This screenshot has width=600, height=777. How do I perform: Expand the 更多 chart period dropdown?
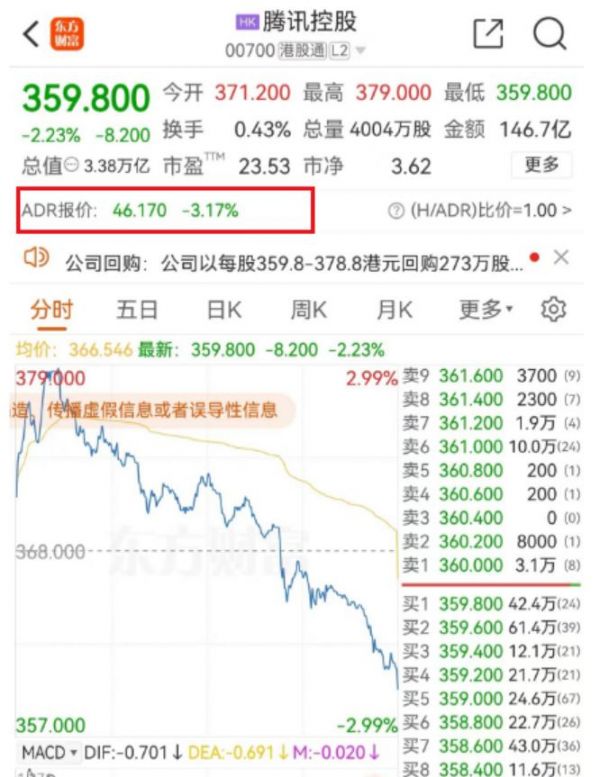tap(486, 310)
